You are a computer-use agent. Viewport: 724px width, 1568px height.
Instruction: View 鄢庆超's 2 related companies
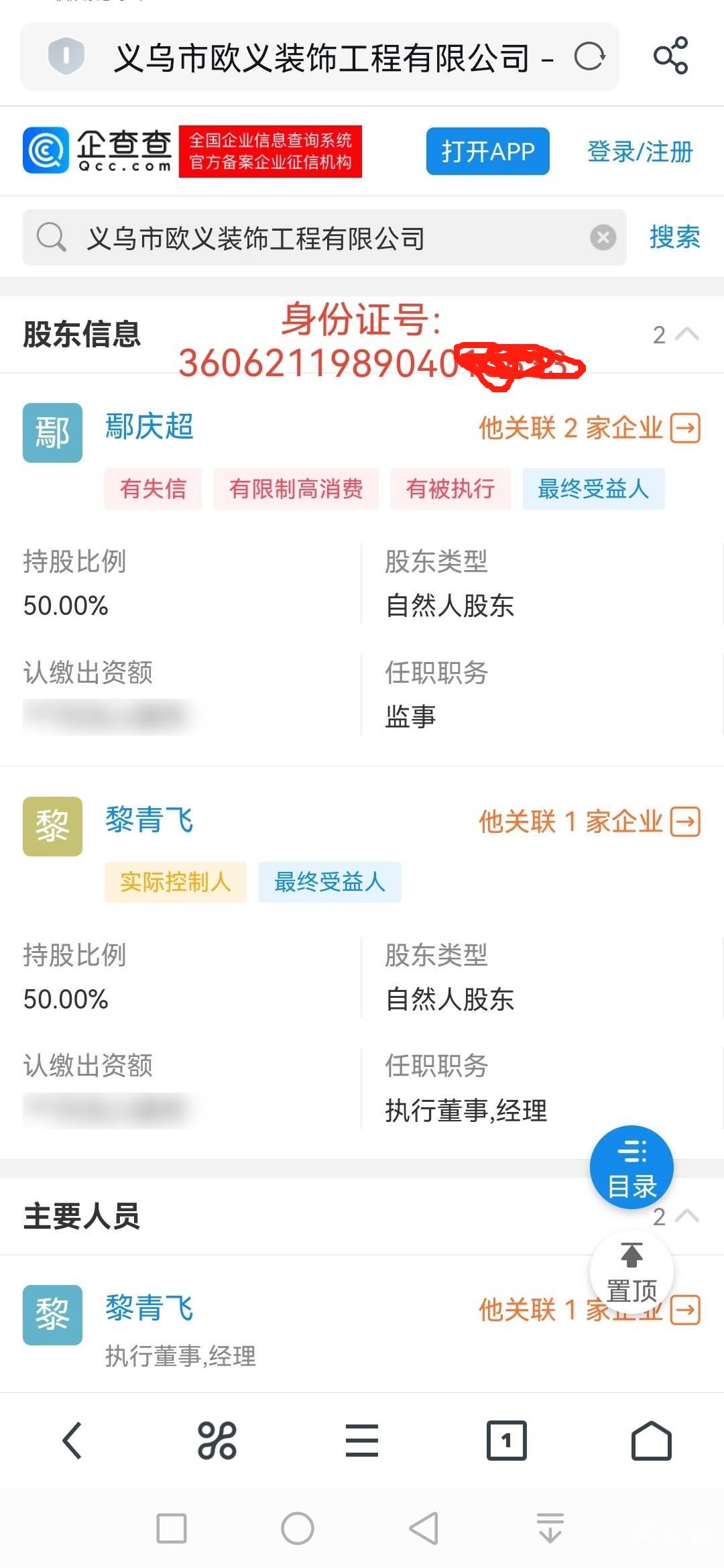[x=589, y=428]
